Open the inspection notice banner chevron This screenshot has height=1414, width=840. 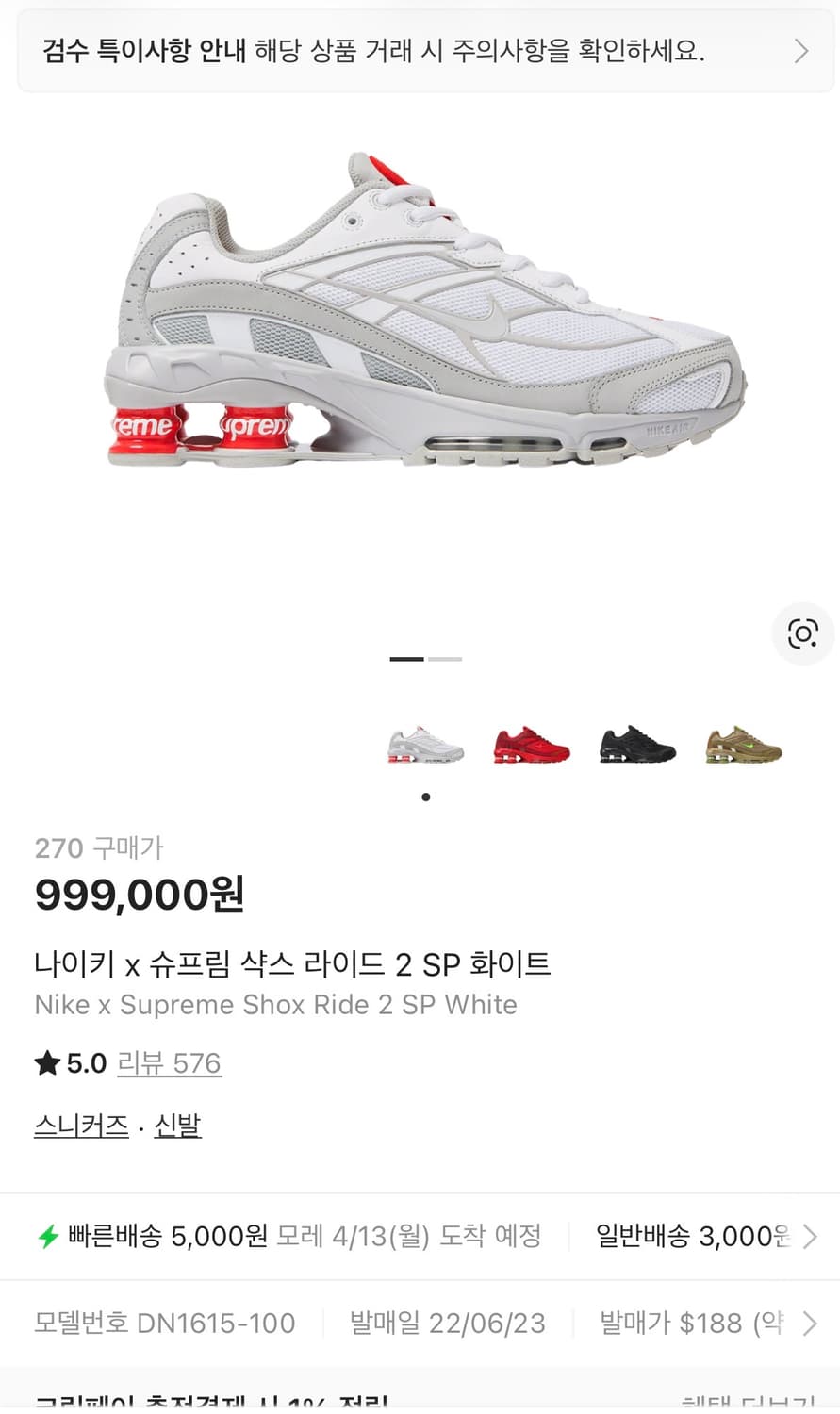pyautogui.click(x=802, y=50)
